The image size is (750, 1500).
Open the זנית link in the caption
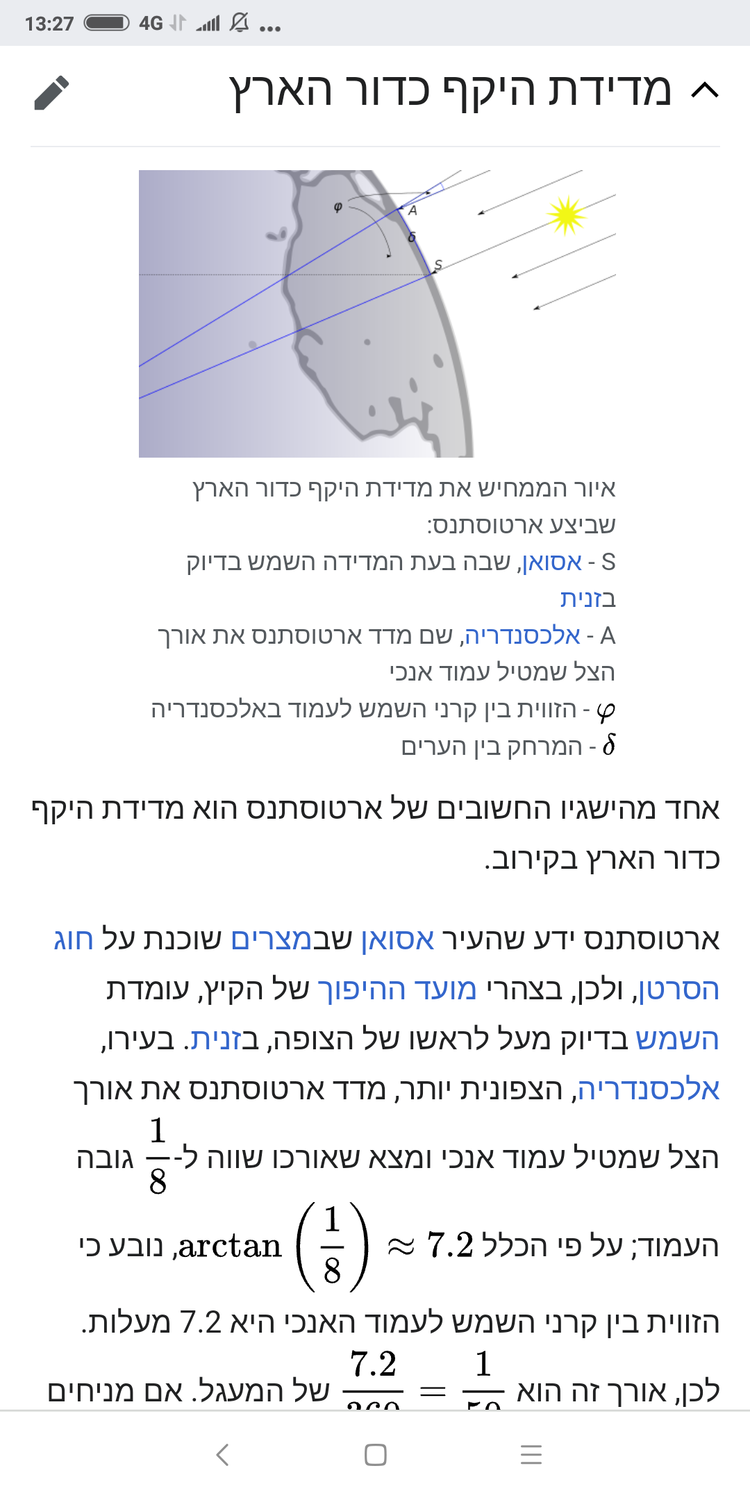pos(586,599)
